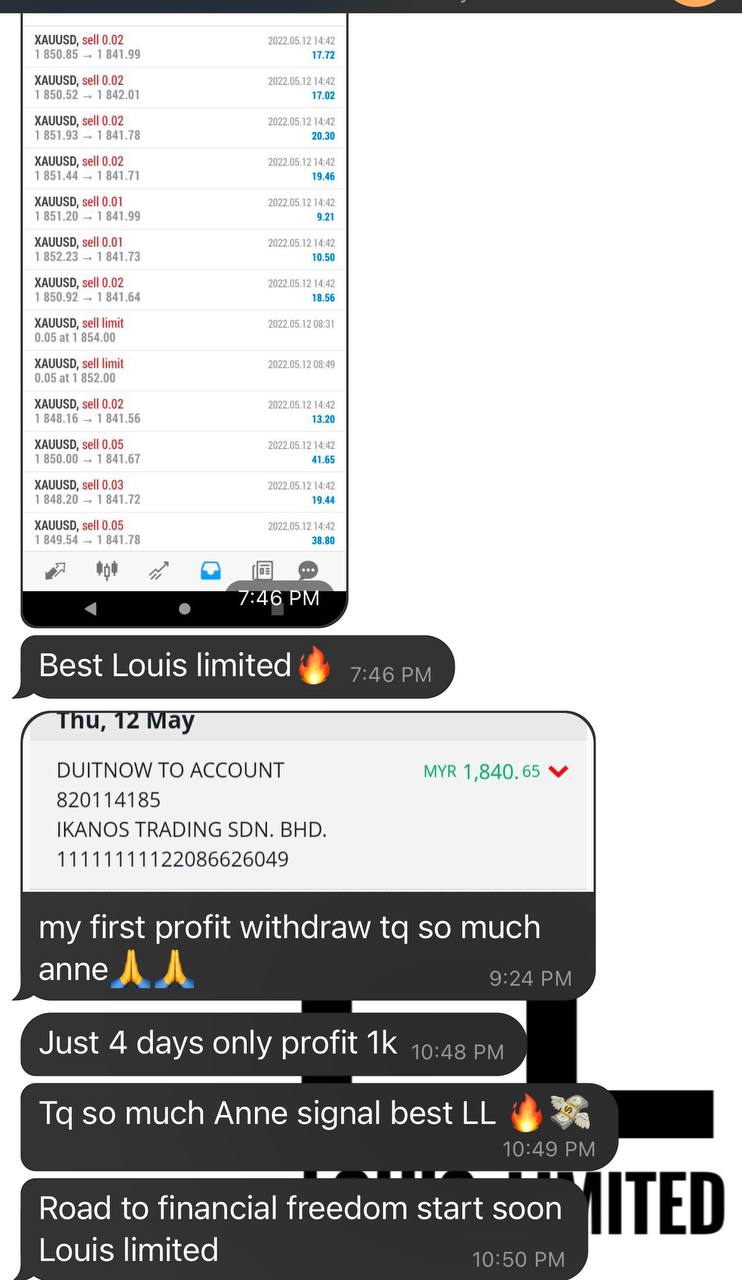
Task: Open the DuitNow transfer receipt image
Action: click(308, 802)
